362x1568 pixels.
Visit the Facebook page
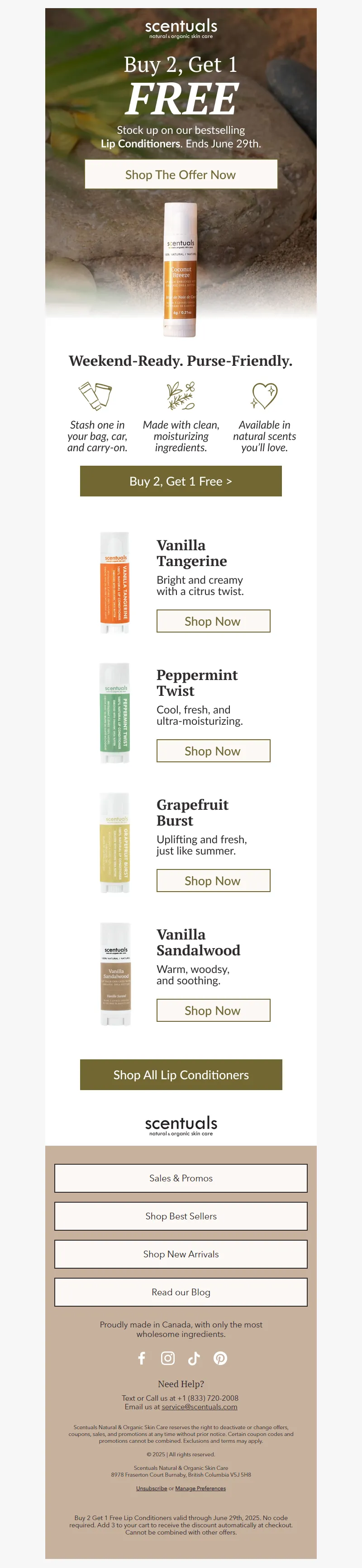(x=141, y=1358)
